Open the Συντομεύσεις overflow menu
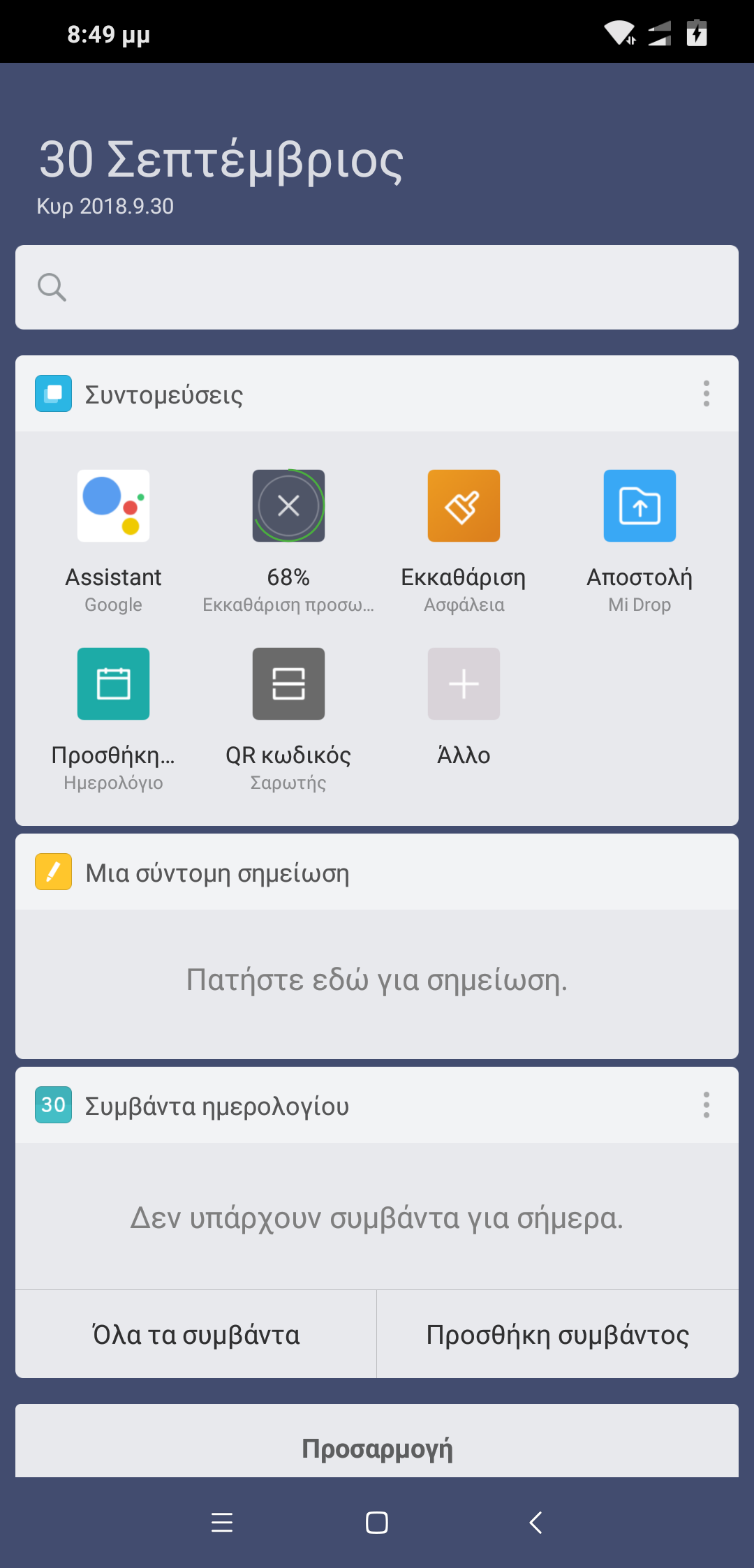The height and width of the screenshot is (1568, 754). click(x=707, y=394)
